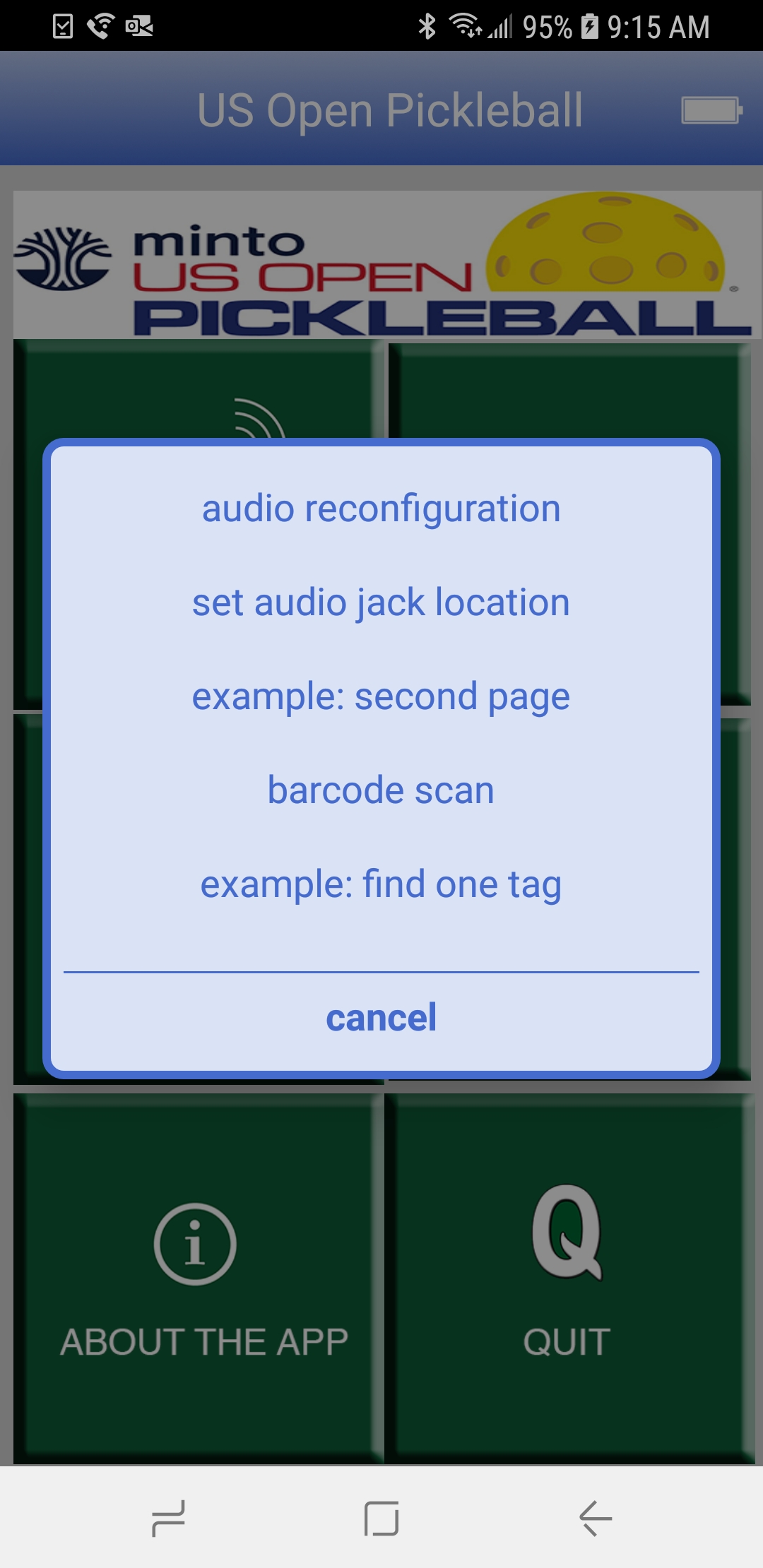This screenshot has height=1568, width=763.
Task: Select audio reconfiguration option
Action: pyautogui.click(x=381, y=509)
